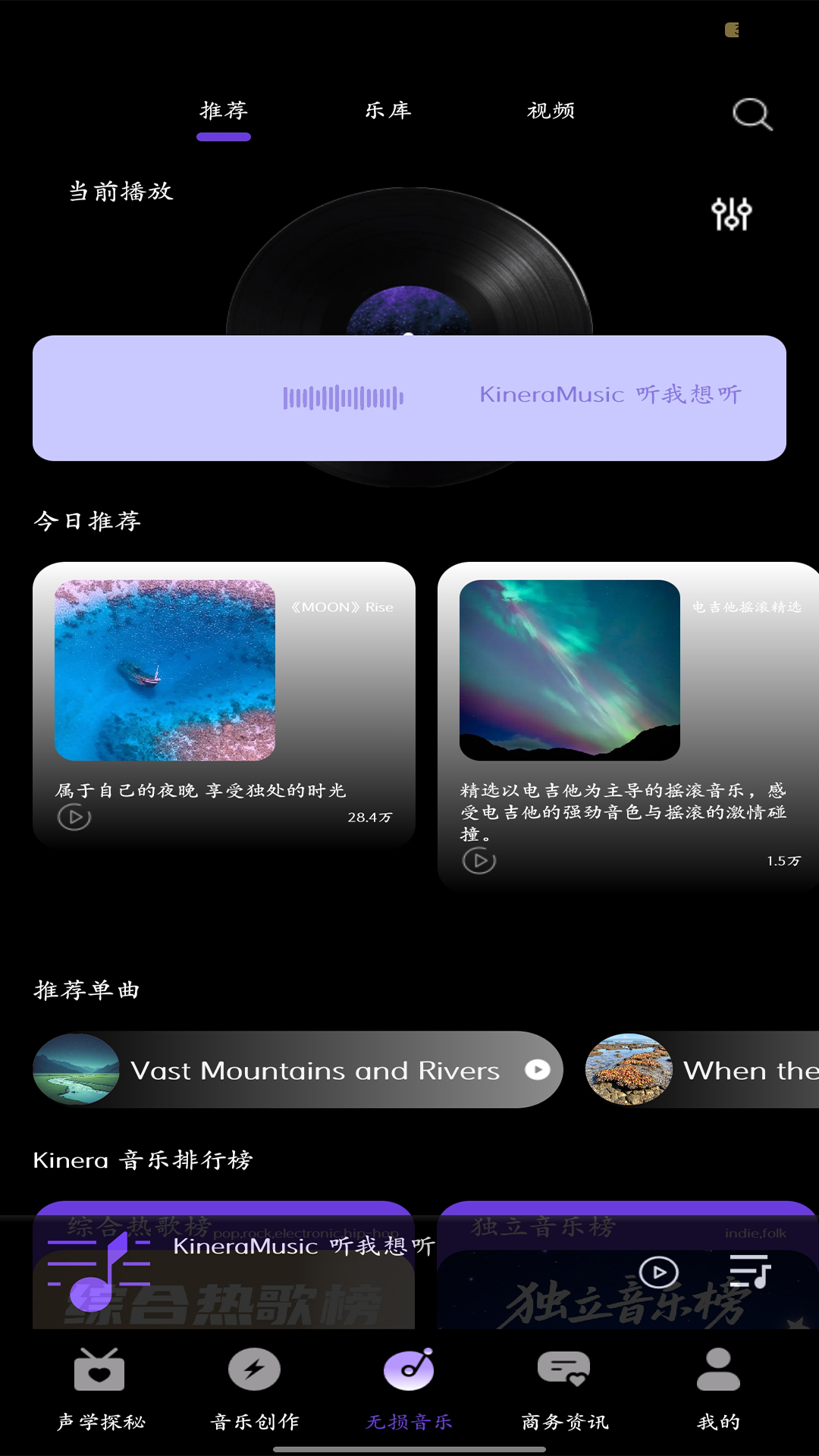Go to the 声学探秘 tab
The image size is (819, 1456).
[100, 1388]
